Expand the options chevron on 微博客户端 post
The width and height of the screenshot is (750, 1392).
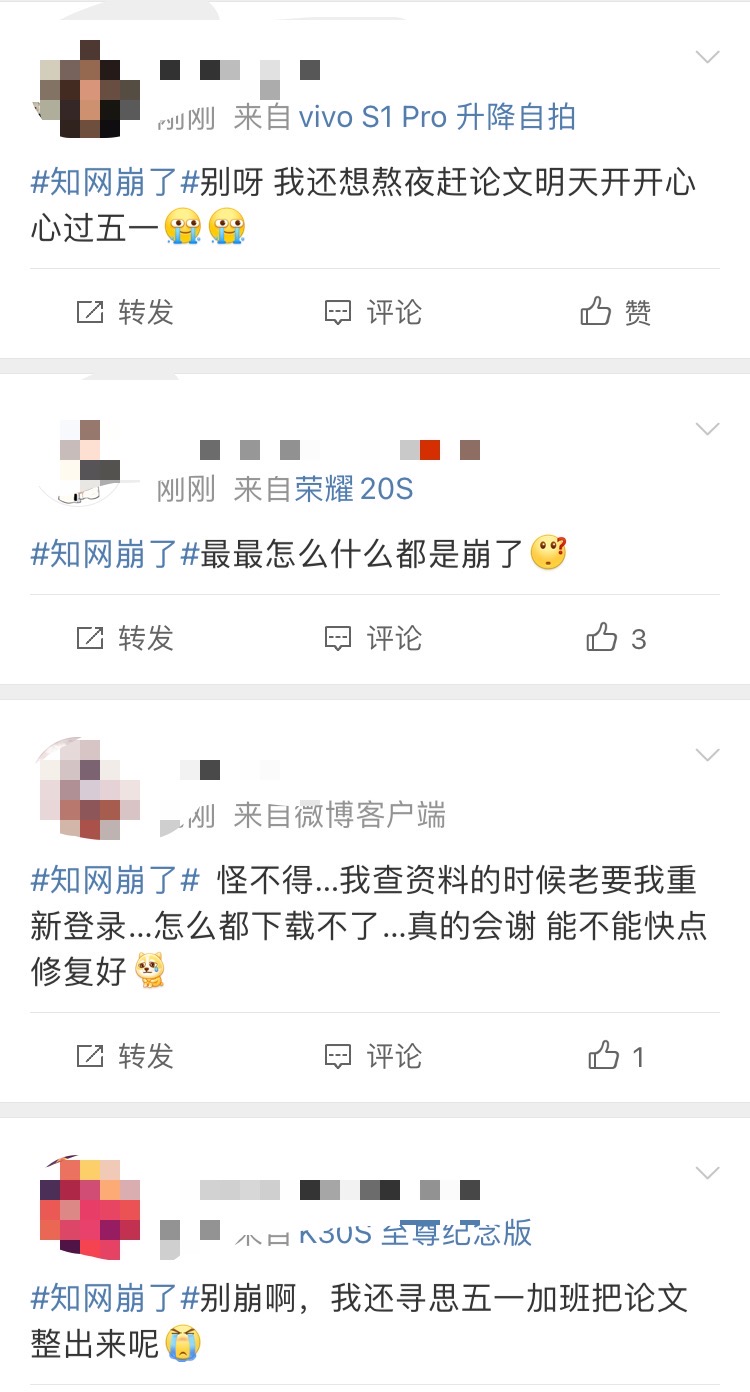[x=707, y=754]
